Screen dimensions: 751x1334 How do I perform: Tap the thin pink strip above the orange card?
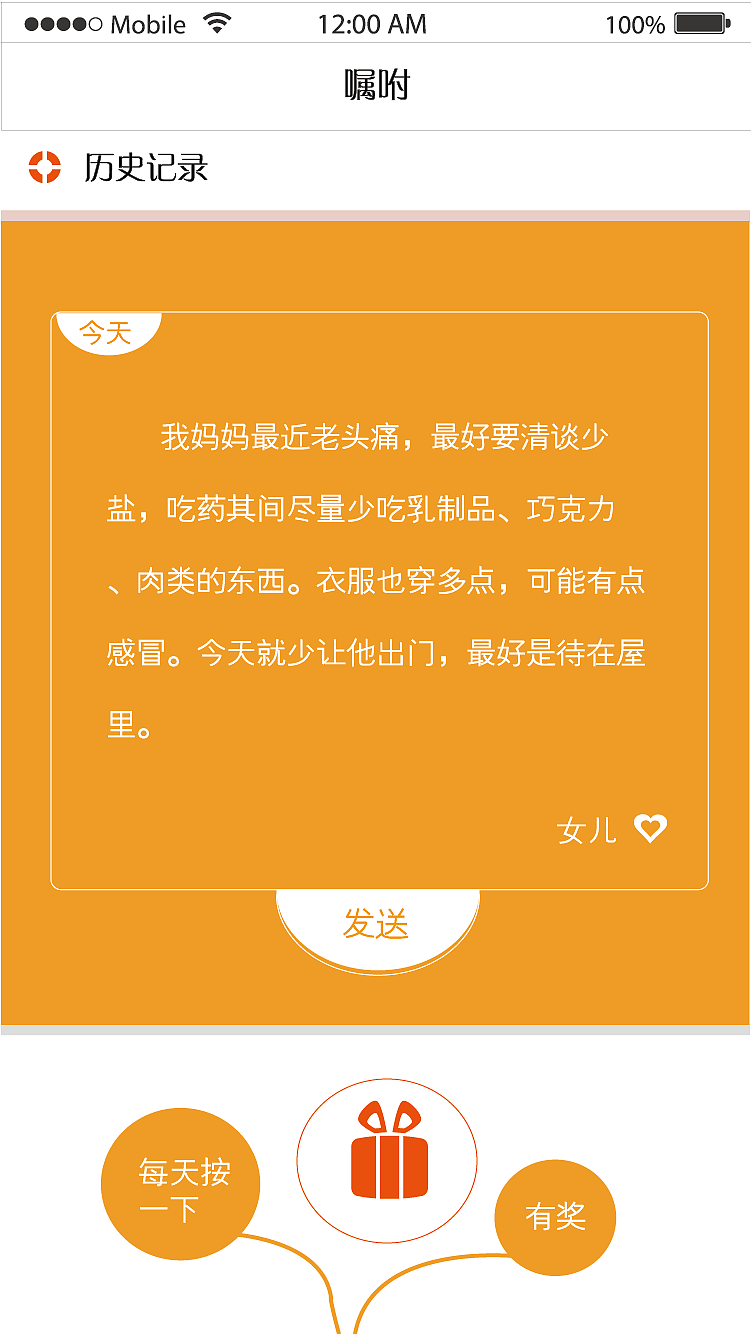(375, 213)
